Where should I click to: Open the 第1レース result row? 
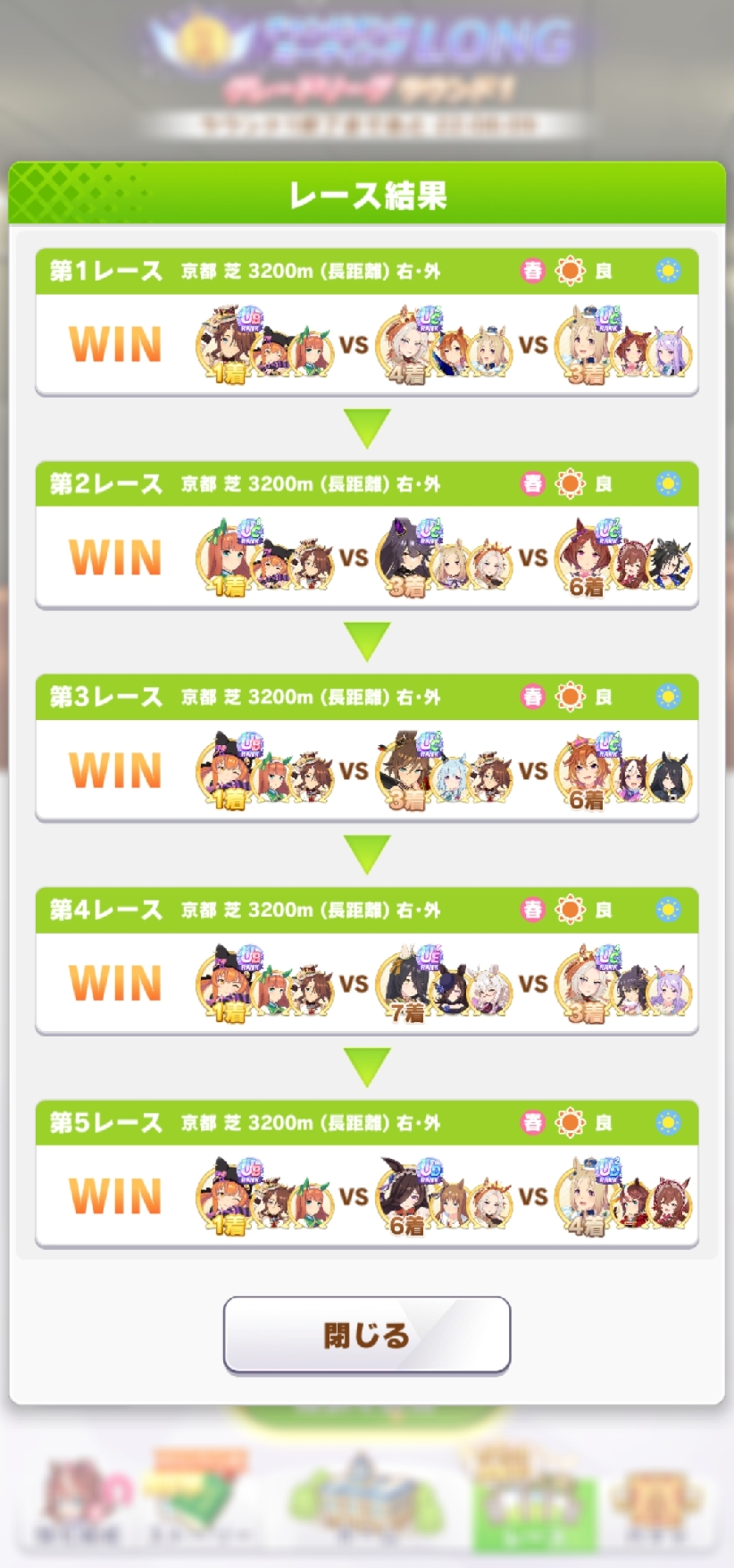pyautogui.click(x=366, y=322)
